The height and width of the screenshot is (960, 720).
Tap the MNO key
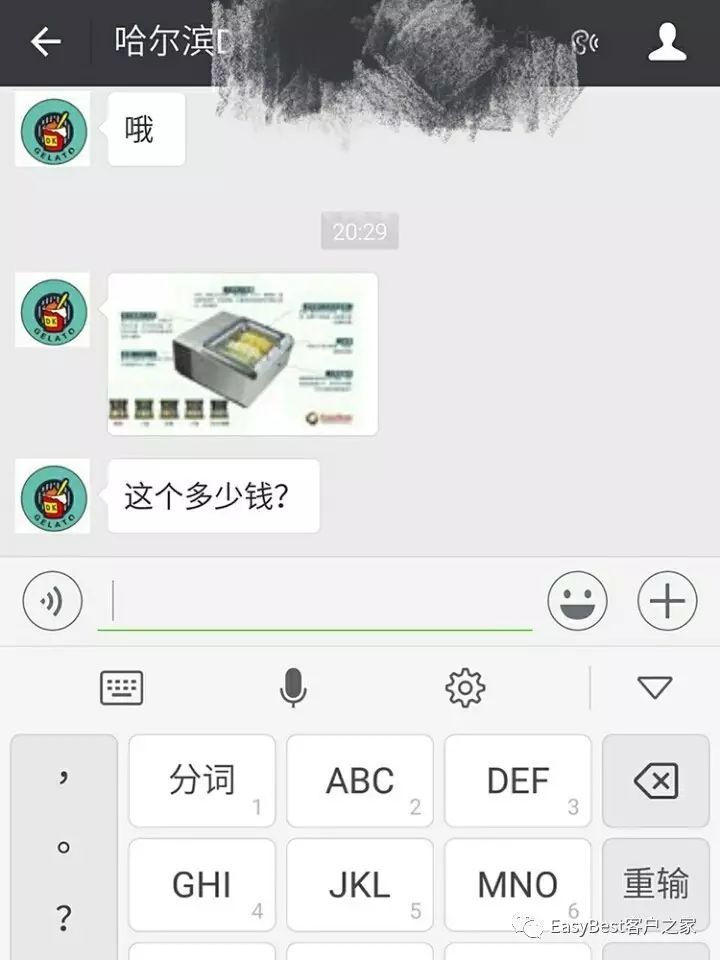pos(518,885)
